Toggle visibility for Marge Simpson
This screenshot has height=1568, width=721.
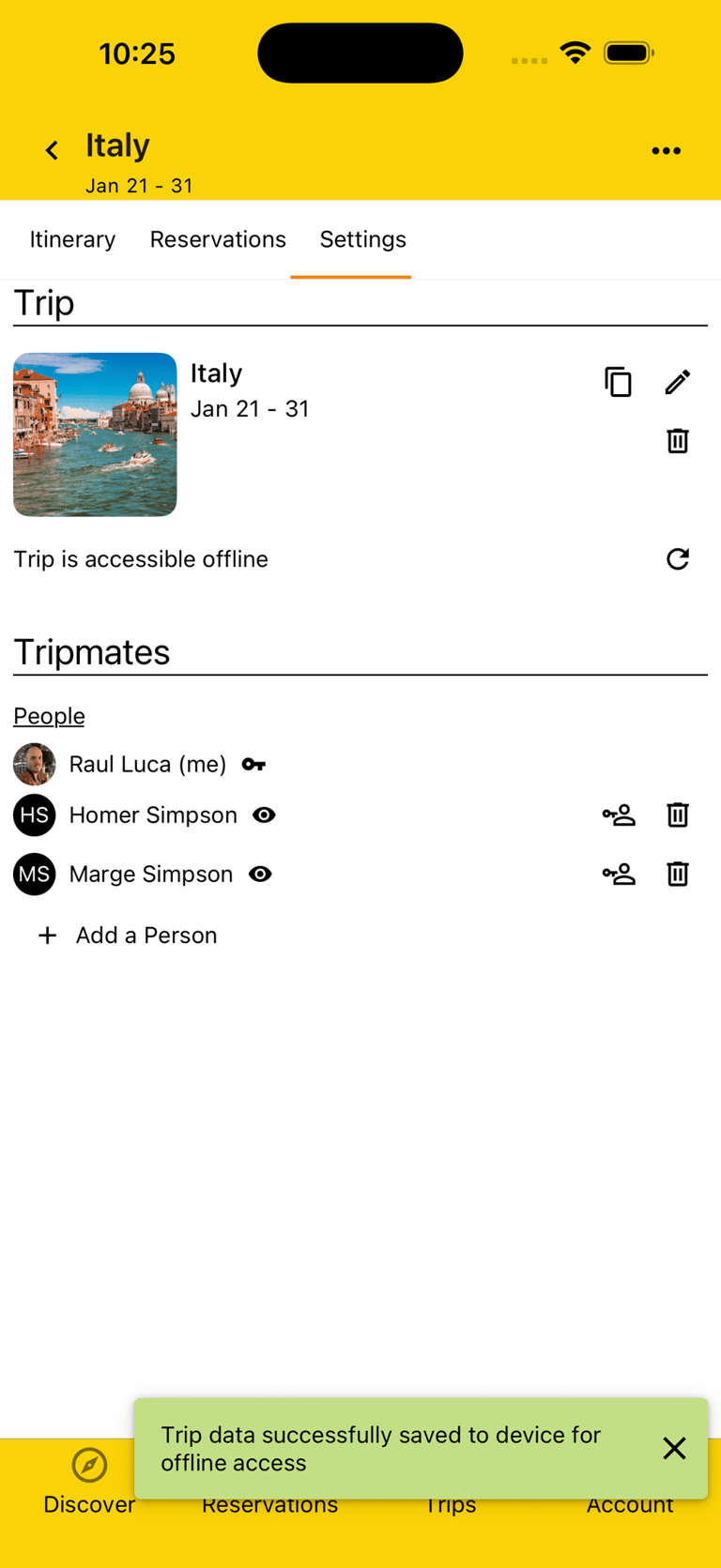260,874
